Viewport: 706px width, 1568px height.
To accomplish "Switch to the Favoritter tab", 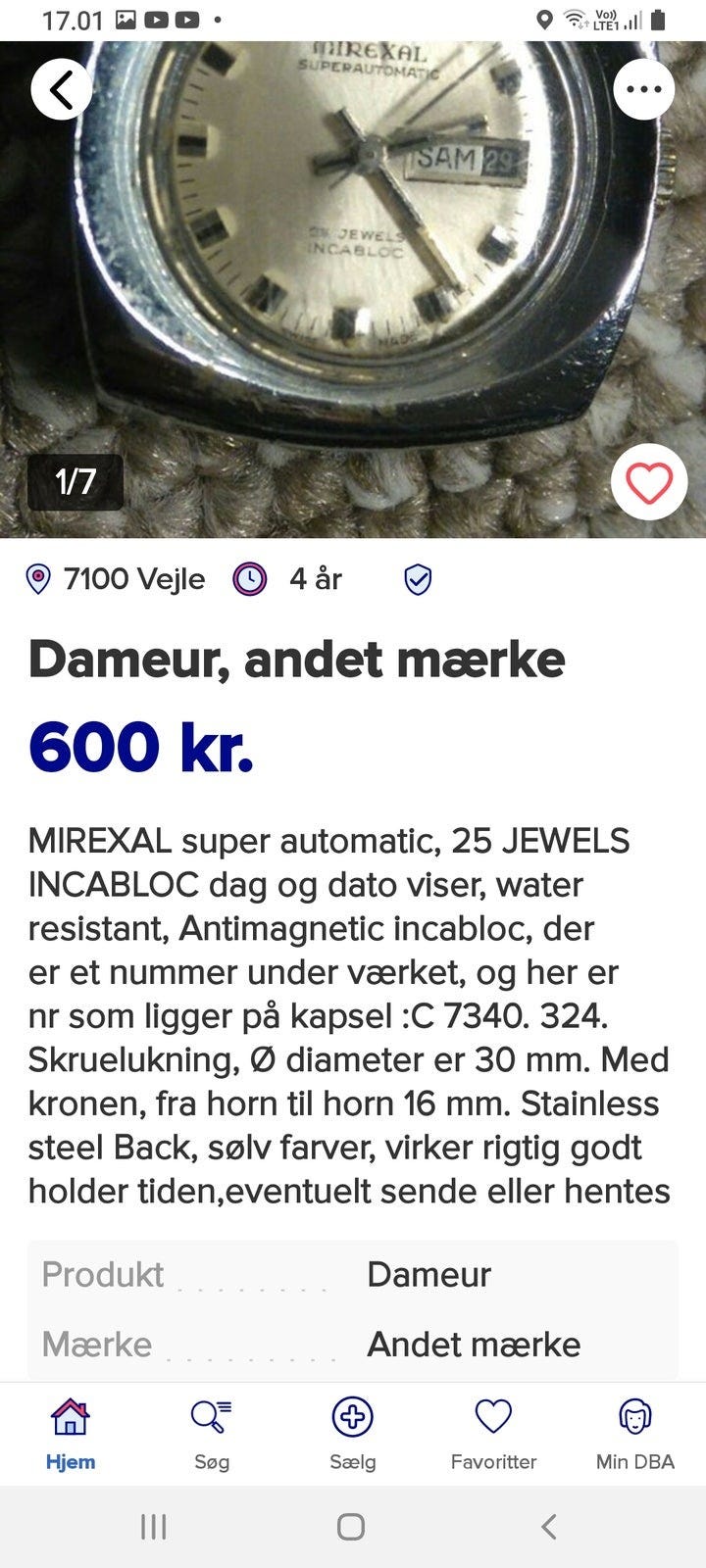I will (x=493, y=1434).
